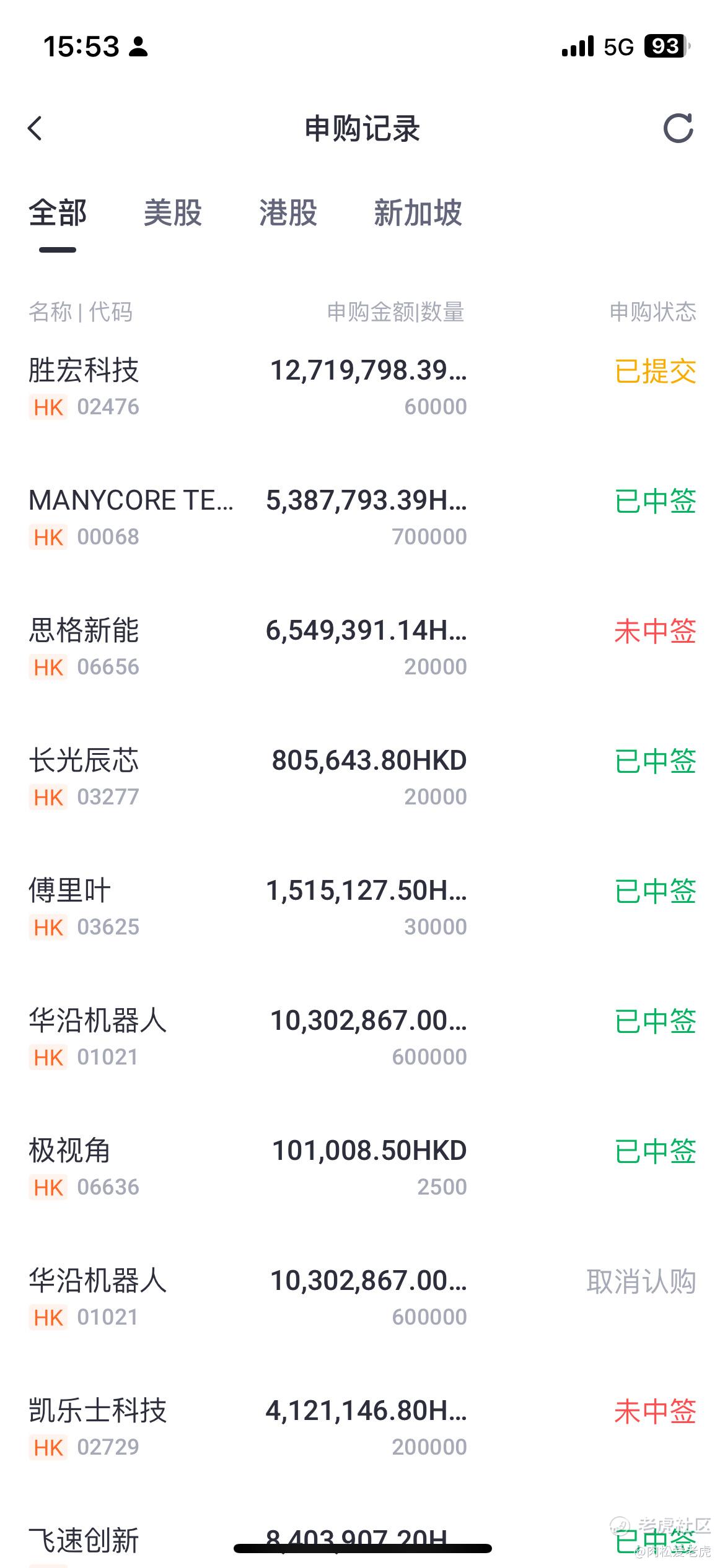725x1568 pixels.
Task: Go back from the 申购记录 page
Action: (36, 129)
